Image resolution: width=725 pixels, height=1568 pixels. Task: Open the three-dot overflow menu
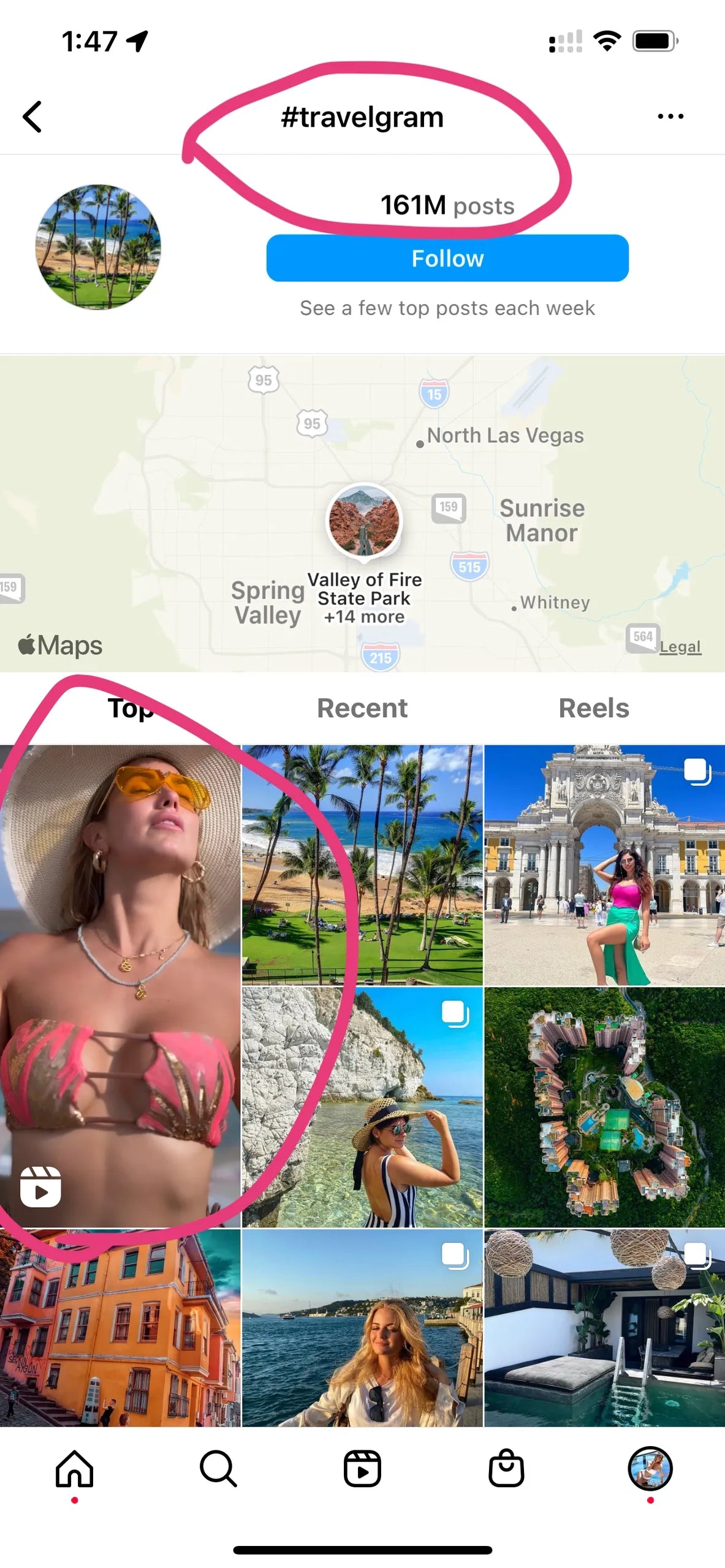tap(670, 116)
